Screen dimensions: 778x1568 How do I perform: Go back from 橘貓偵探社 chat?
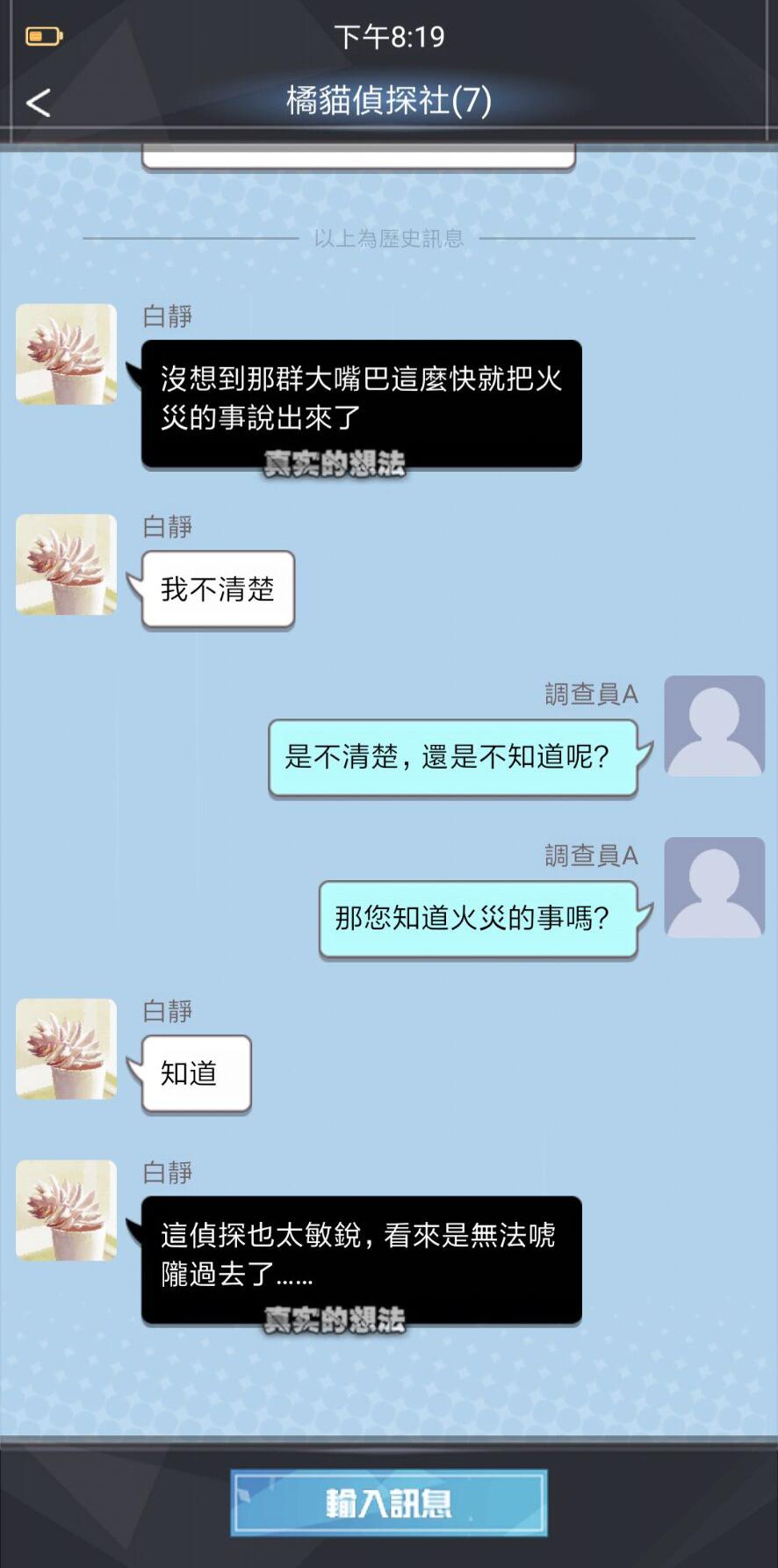click(38, 103)
